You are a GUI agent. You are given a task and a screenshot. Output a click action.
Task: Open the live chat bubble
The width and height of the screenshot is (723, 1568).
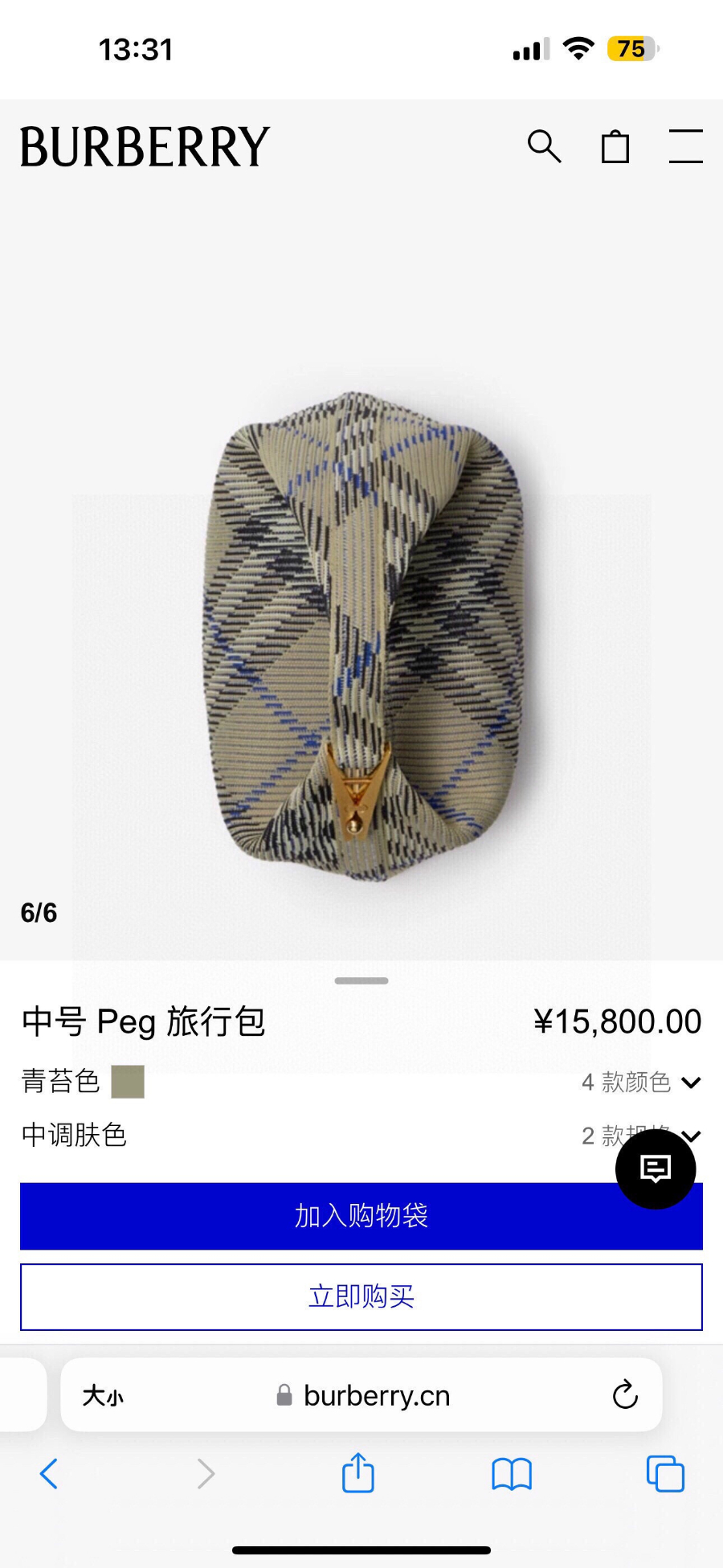point(656,1169)
